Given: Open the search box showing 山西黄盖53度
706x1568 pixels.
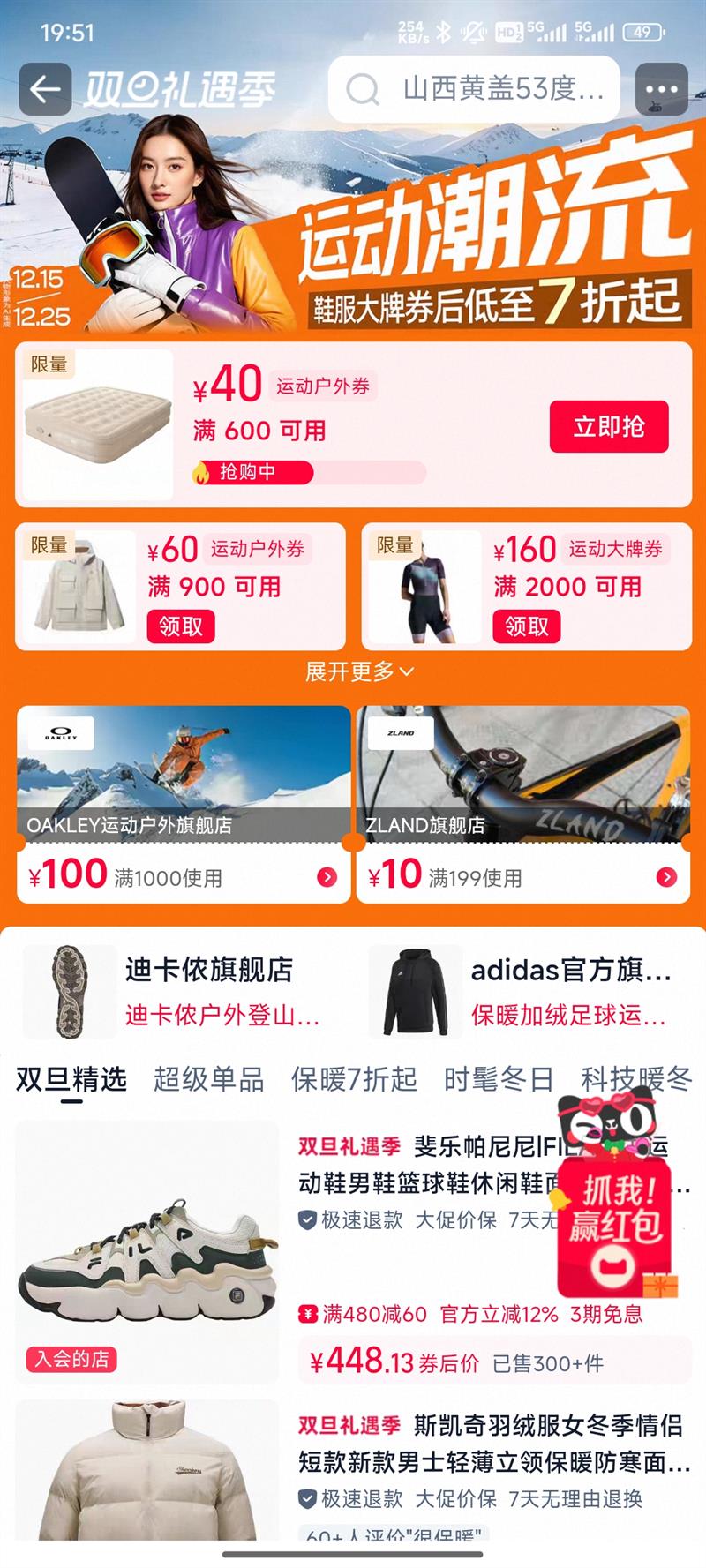Looking at the screenshot, I should coord(475,89).
